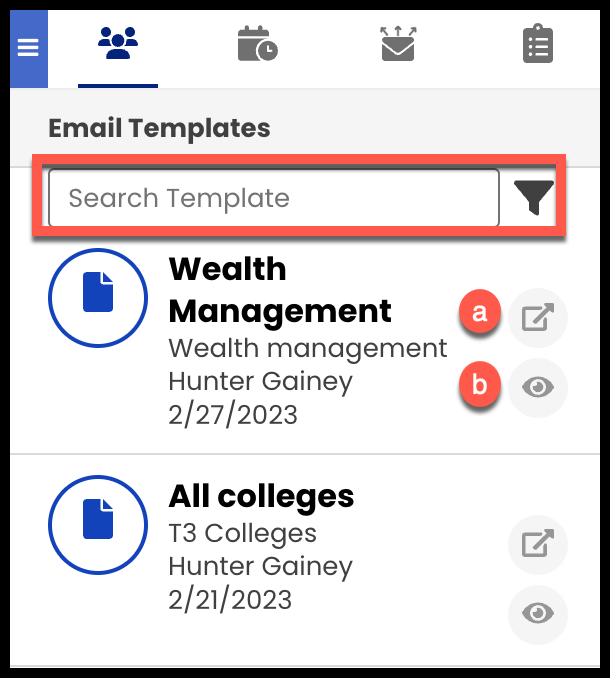Open the template filter funnel
610x678 pixels.
535,198
